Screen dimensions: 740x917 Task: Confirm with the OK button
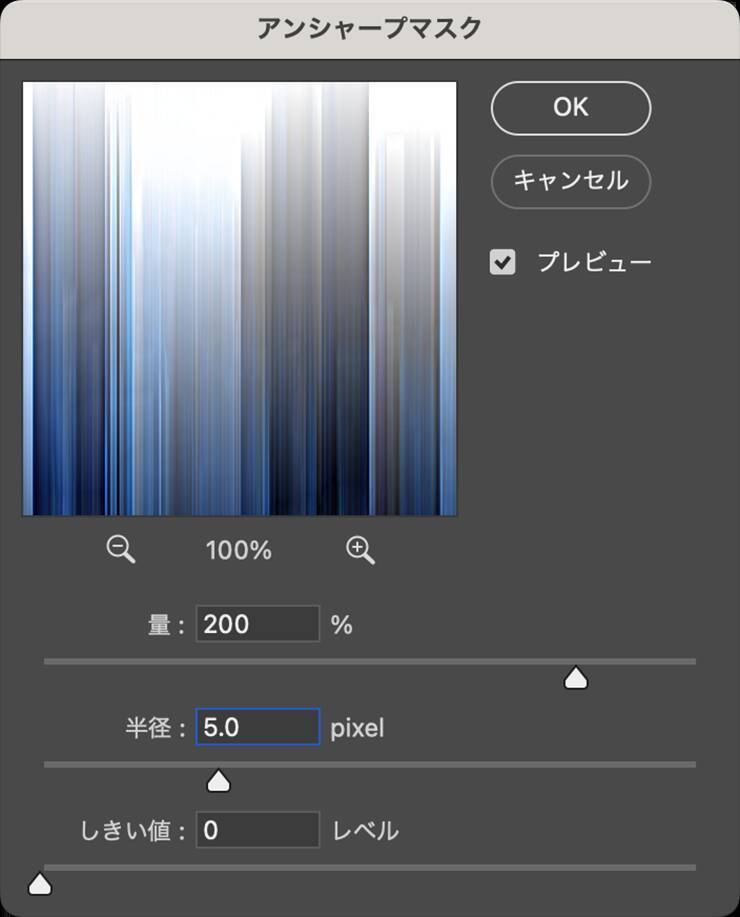570,108
